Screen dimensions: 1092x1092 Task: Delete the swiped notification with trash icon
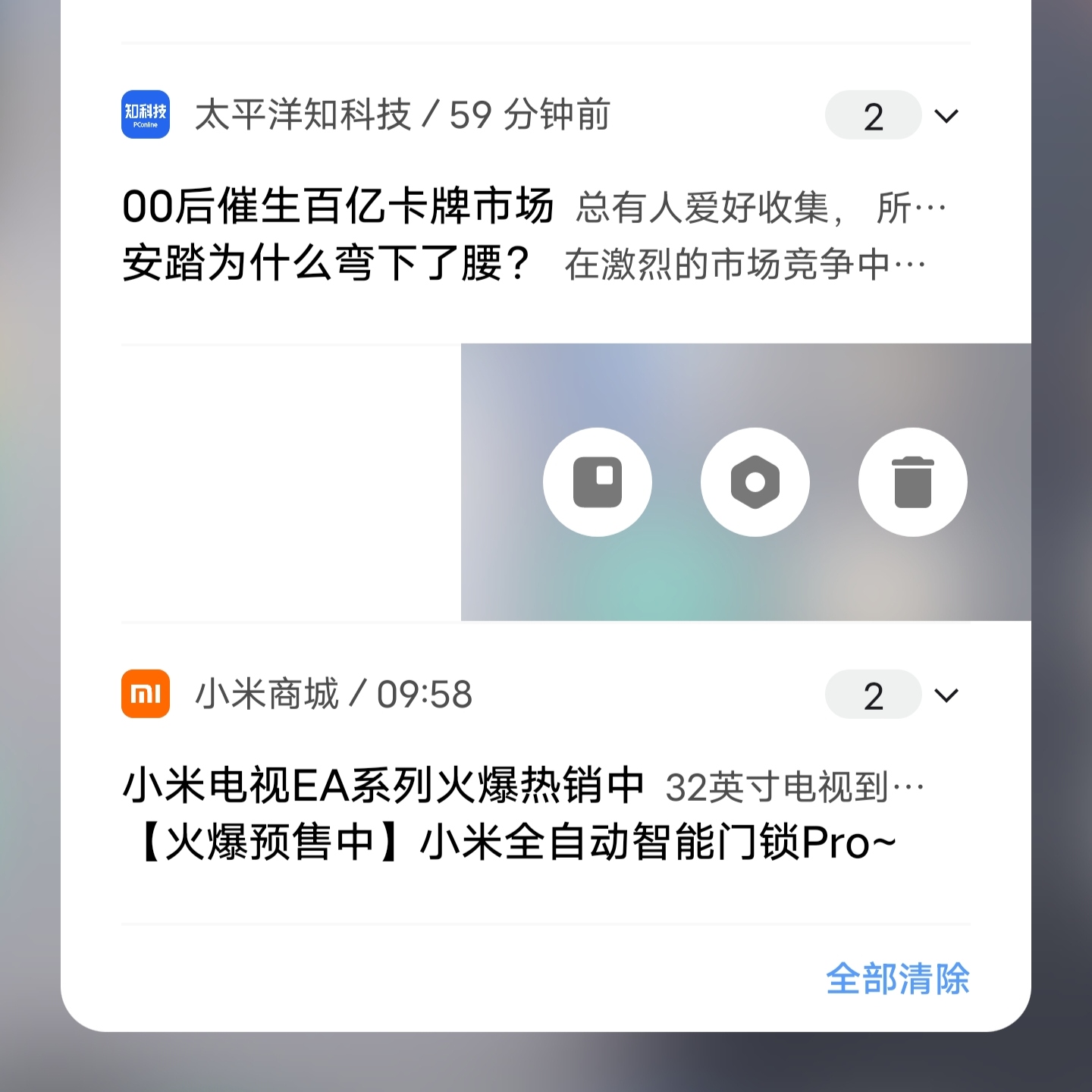pos(912,482)
